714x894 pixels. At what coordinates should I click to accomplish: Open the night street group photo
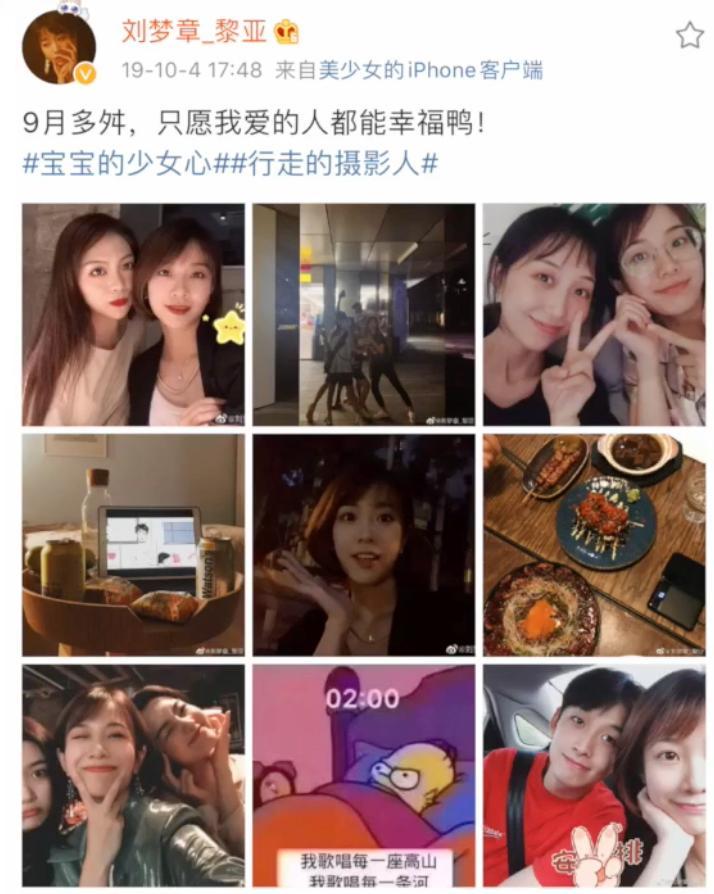pyautogui.click(x=363, y=315)
